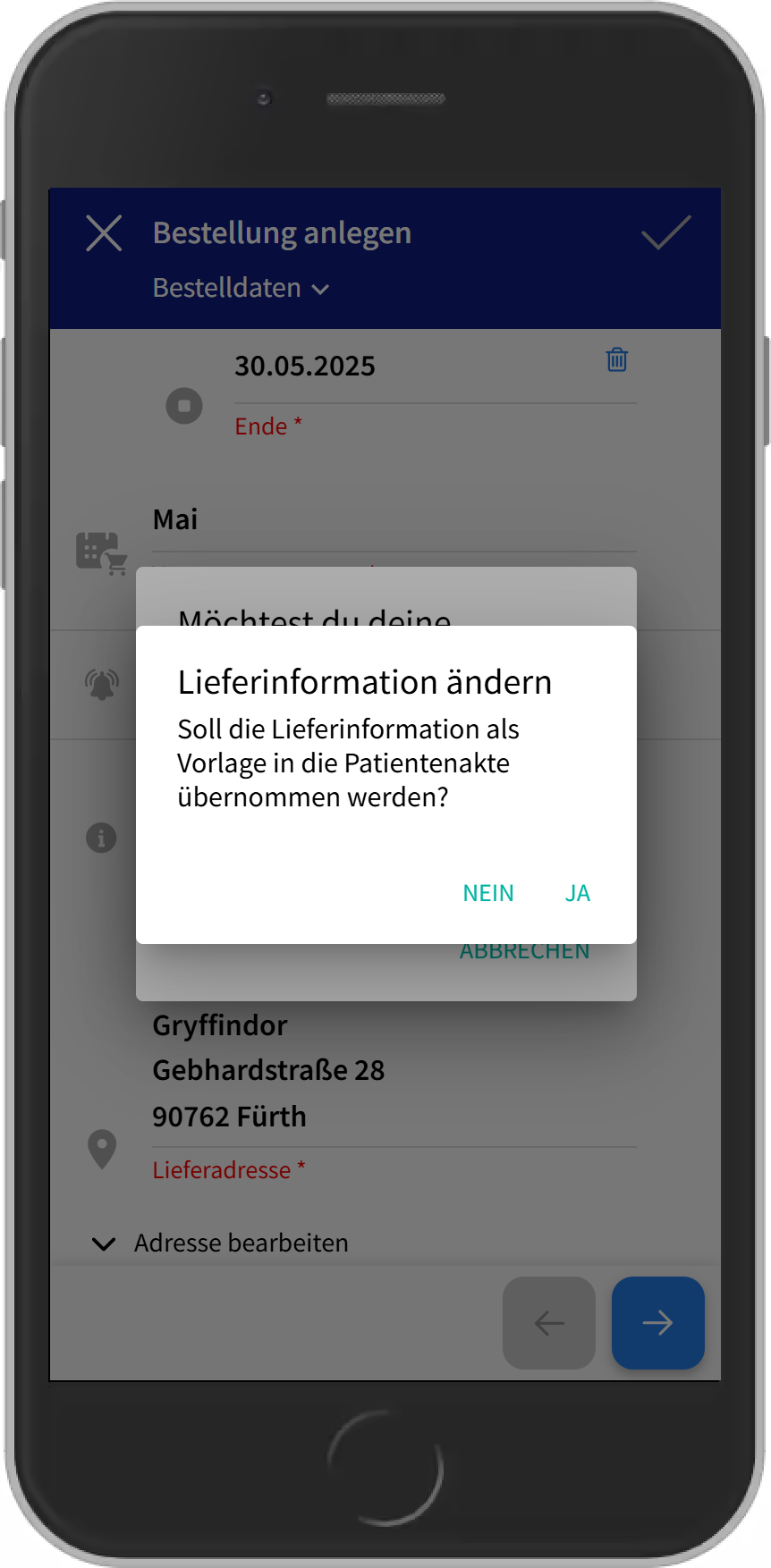This screenshot has width=771, height=1568.
Task: Expand Adresse bearbeiten
Action: [220, 1243]
